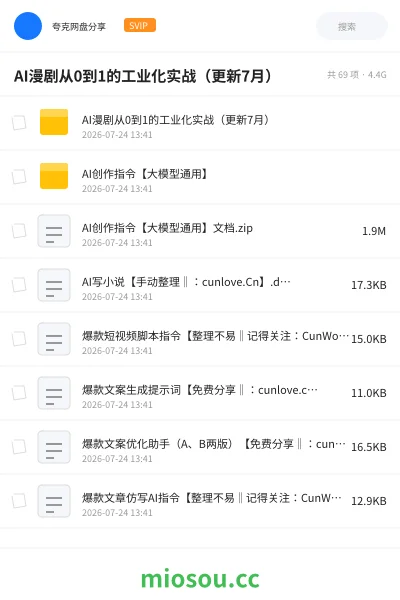Check the 爆款文案优化助手 row checkbox
Screen dimensions: 400x600
19,447
